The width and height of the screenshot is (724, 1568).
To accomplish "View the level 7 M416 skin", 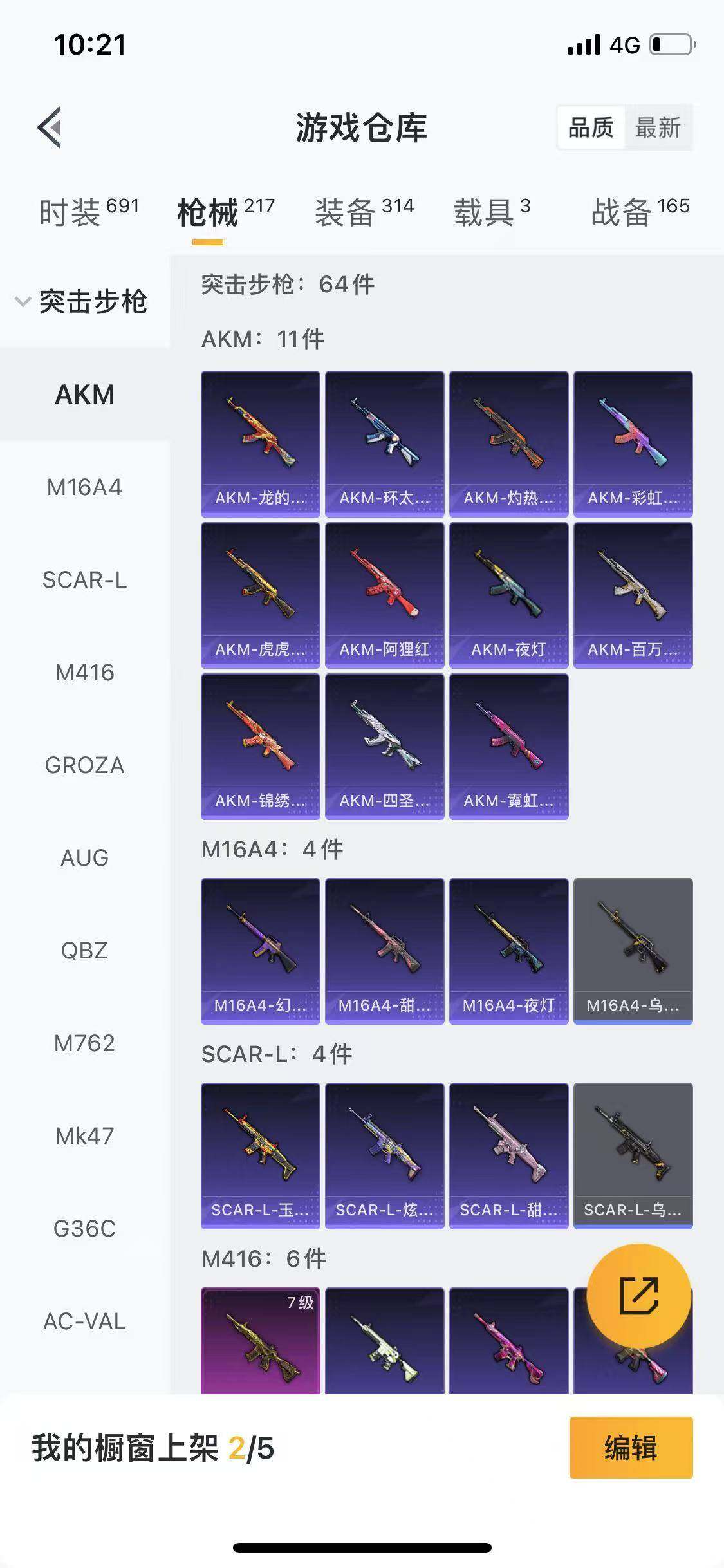I will coord(260,1340).
